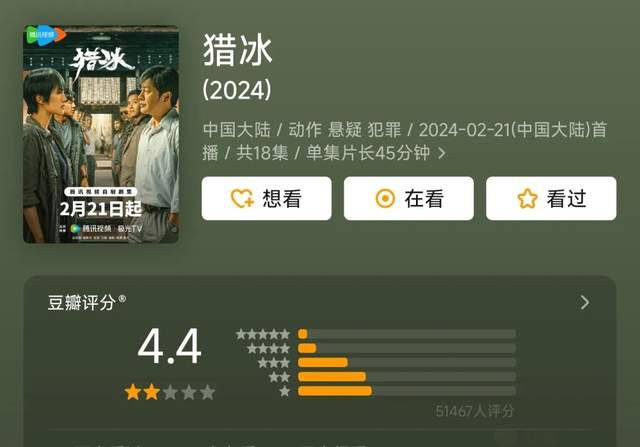Open the 猎冰 poster image
The image size is (640, 447).
101,134
